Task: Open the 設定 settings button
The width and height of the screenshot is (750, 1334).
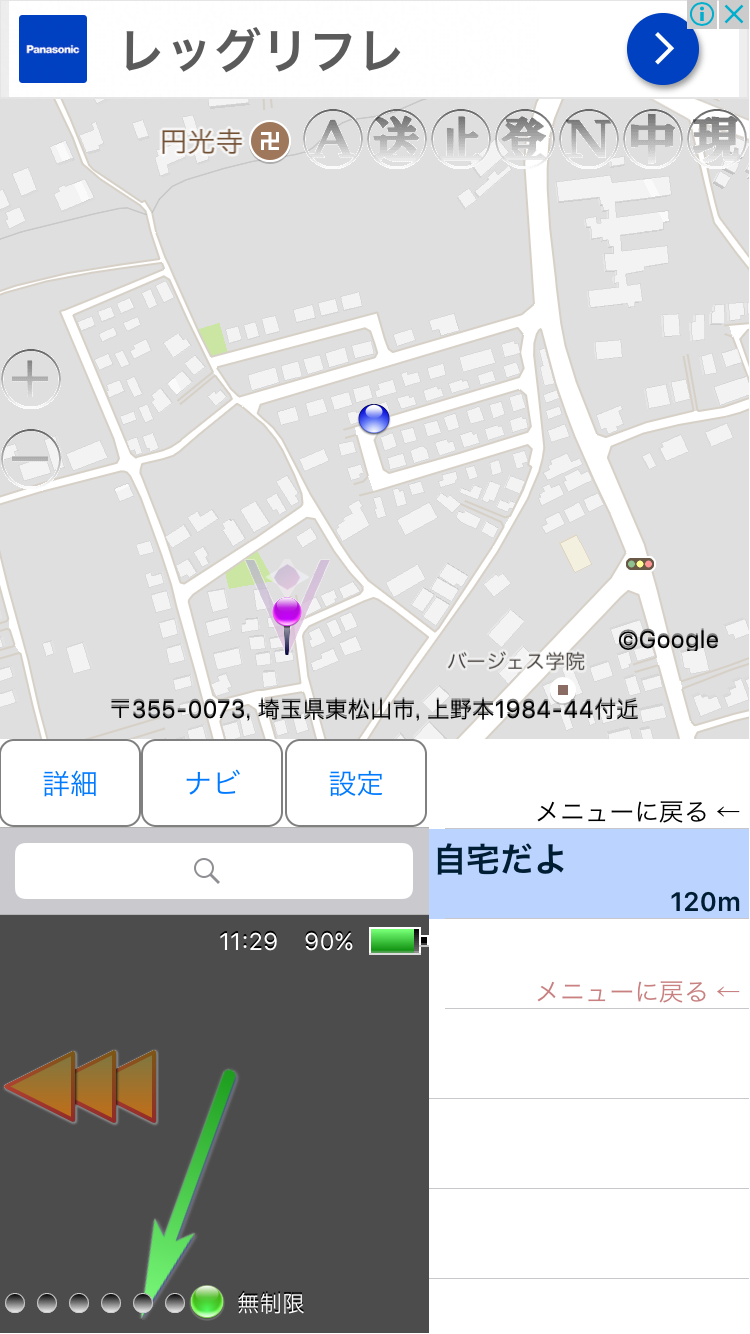Action: (x=356, y=783)
